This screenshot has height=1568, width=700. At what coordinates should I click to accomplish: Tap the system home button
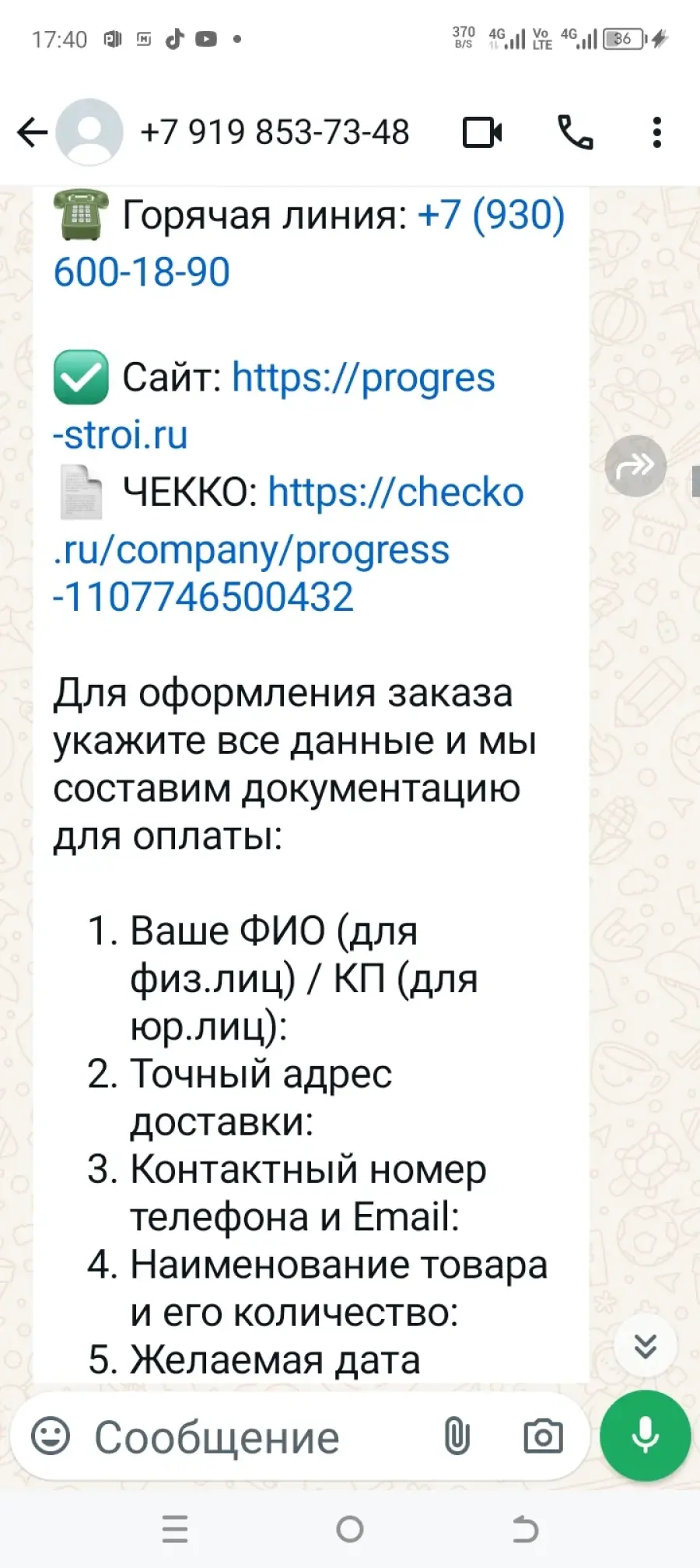pos(350,1529)
